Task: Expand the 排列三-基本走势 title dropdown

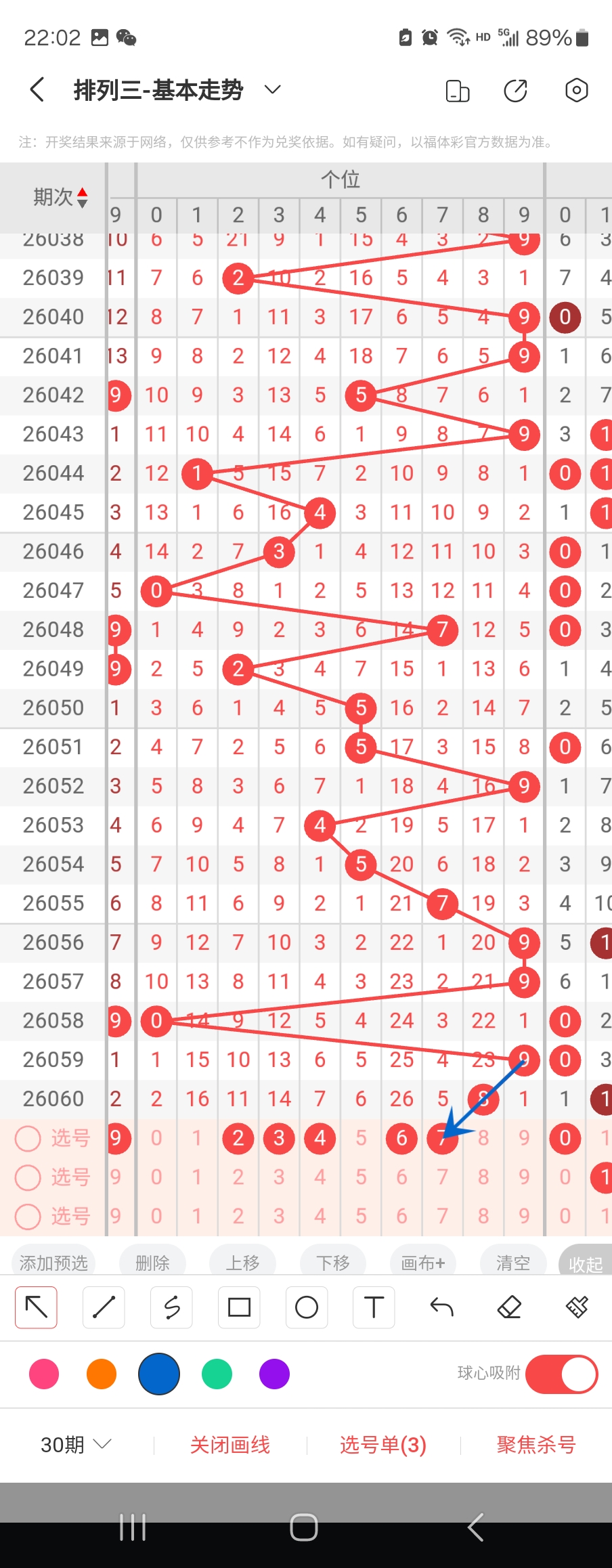Action: tap(272, 89)
